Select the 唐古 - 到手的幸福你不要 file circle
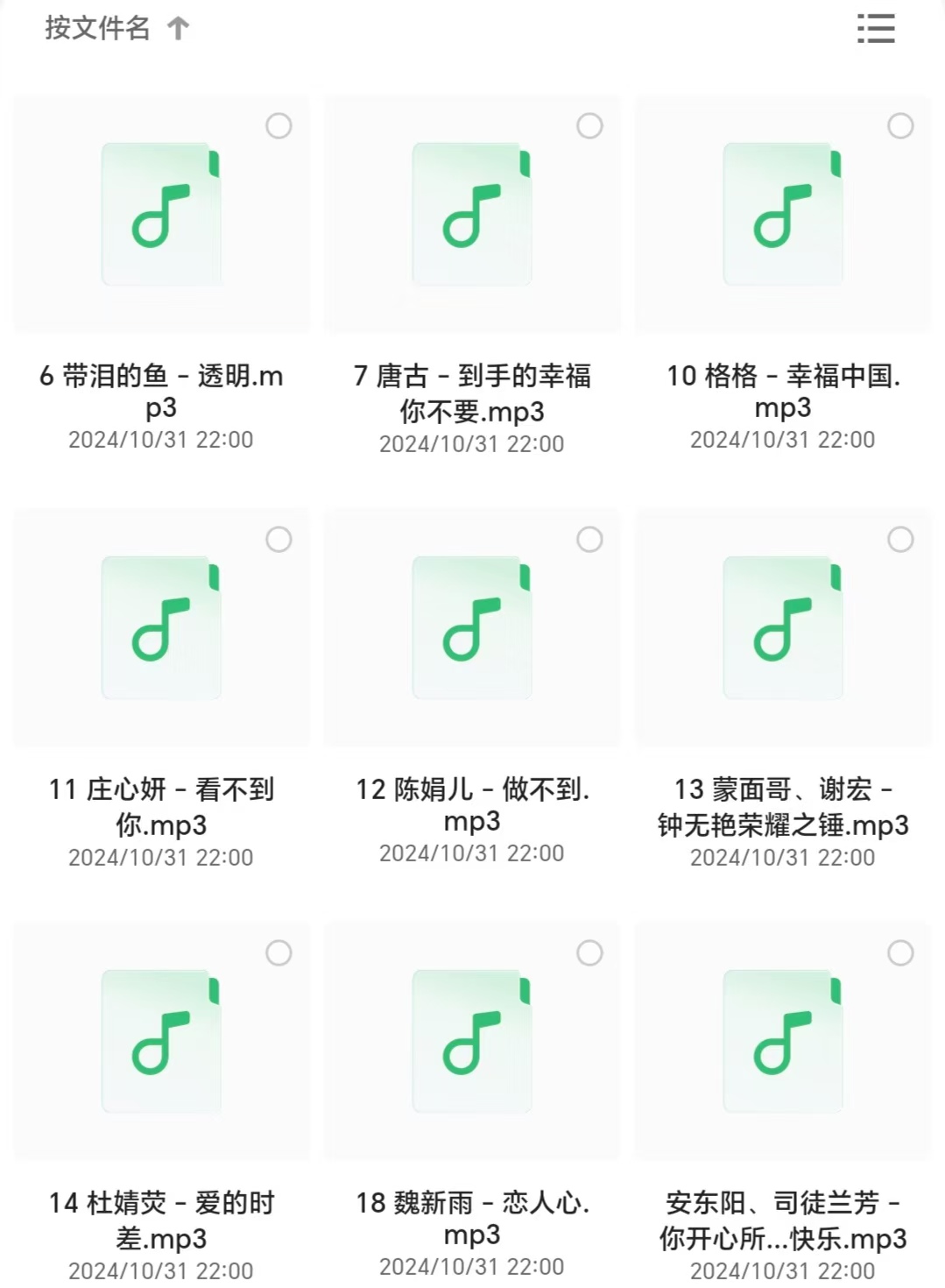Screen dimensions: 945x1288 pyautogui.click(x=589, y=126)
